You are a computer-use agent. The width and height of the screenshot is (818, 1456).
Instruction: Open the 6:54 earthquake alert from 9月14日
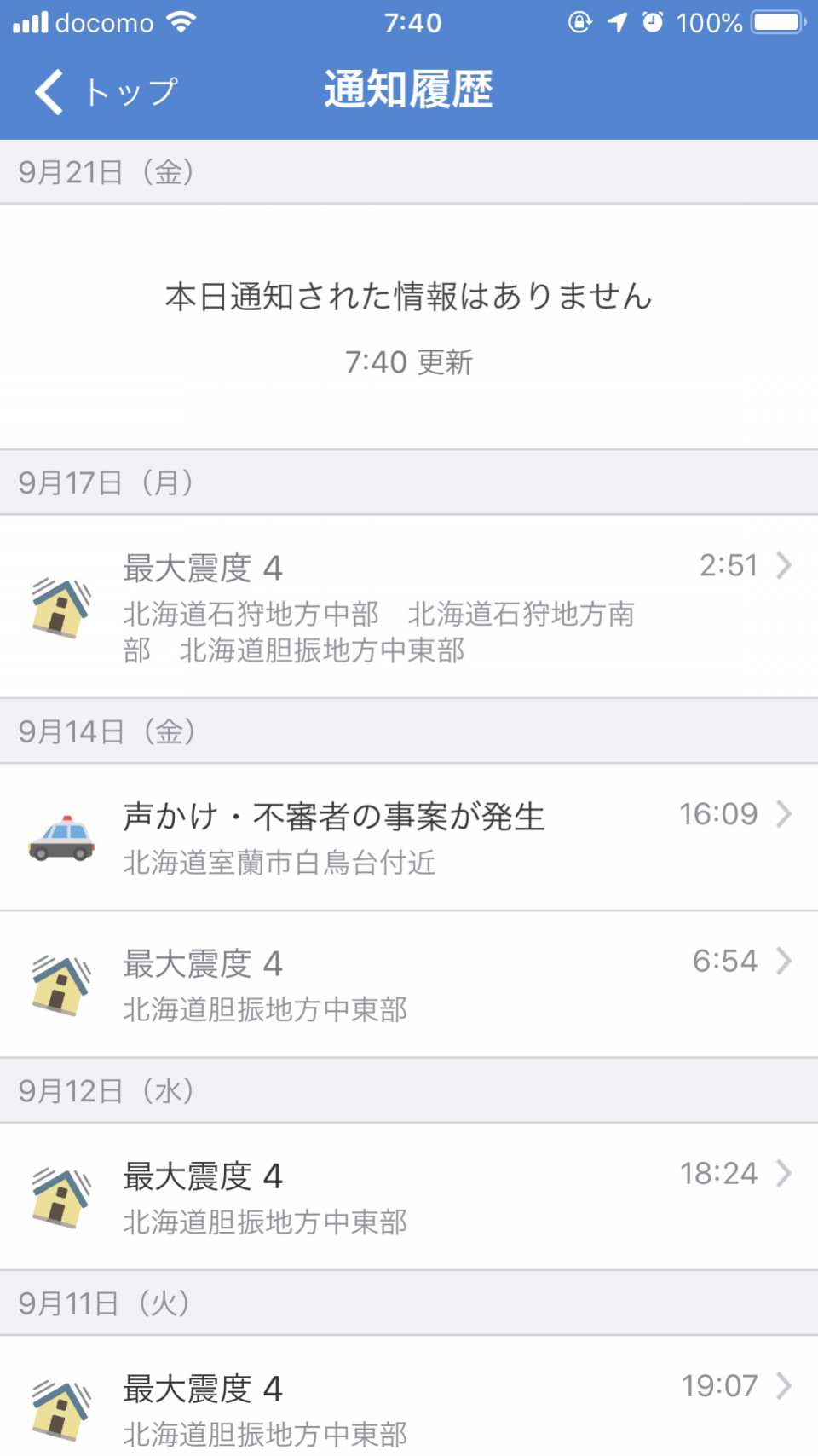[409, 985]
